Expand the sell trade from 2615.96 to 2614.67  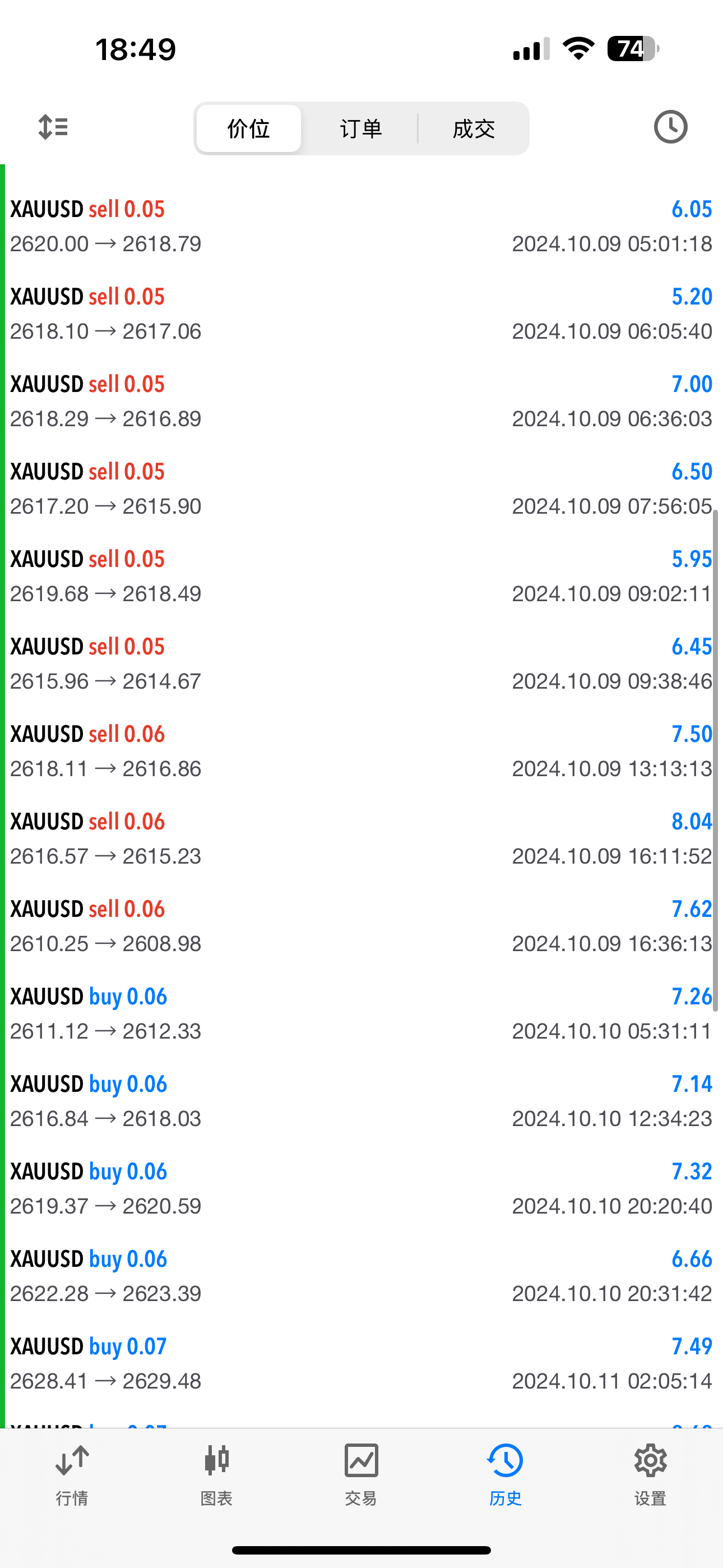coord(361,663)
